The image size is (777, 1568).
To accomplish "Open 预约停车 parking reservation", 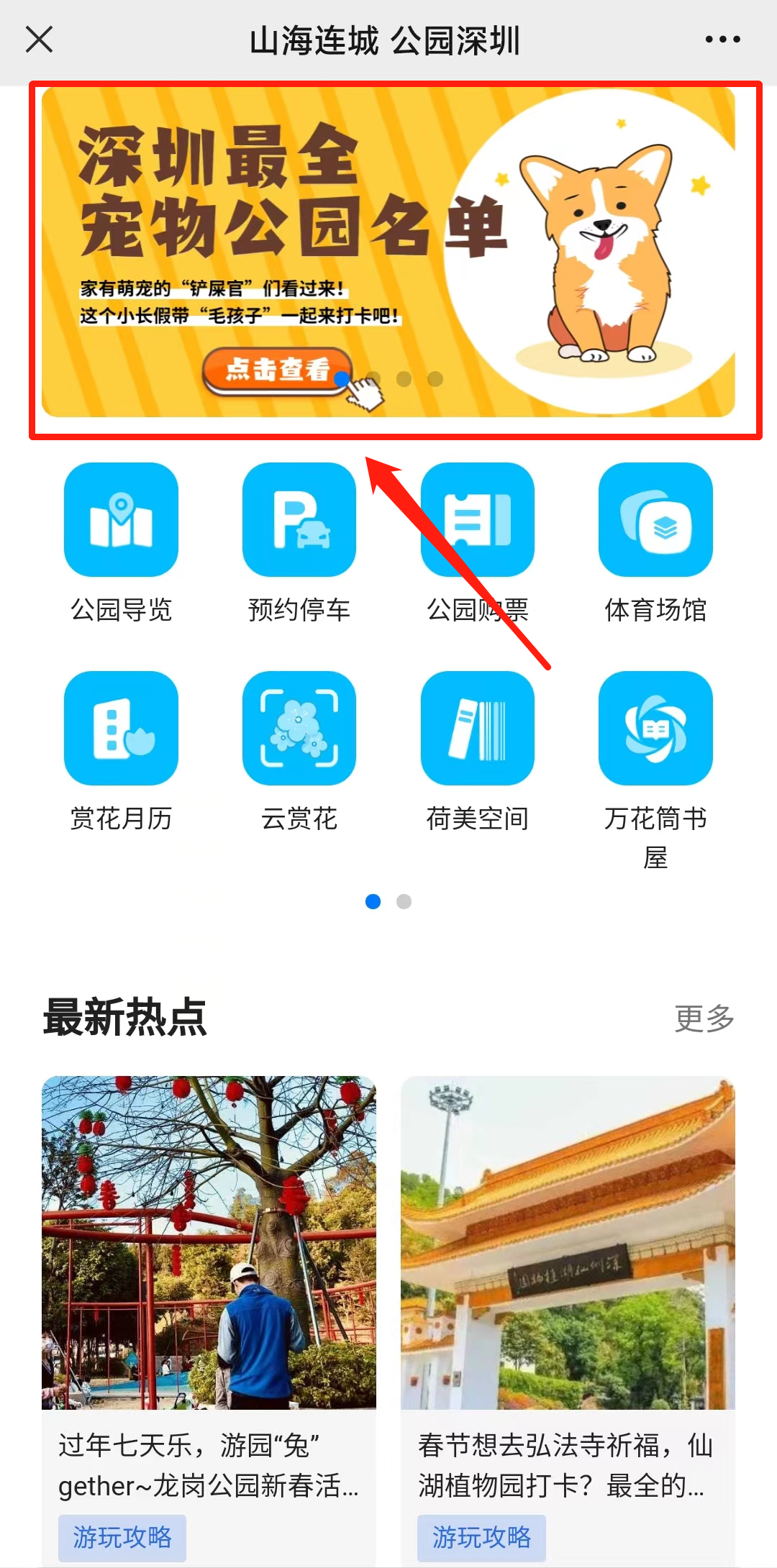I will 299,520.
